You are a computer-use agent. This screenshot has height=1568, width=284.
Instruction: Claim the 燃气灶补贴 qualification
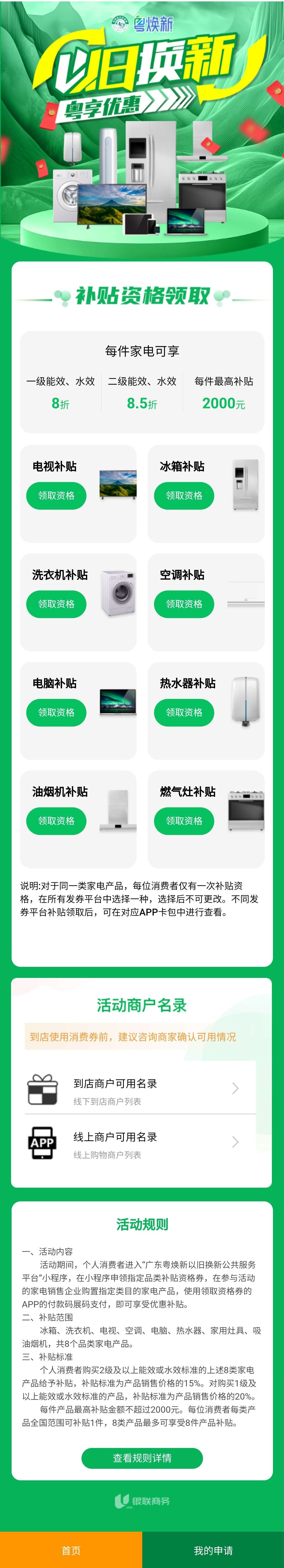pyautogui.click(x=184, y=820)
